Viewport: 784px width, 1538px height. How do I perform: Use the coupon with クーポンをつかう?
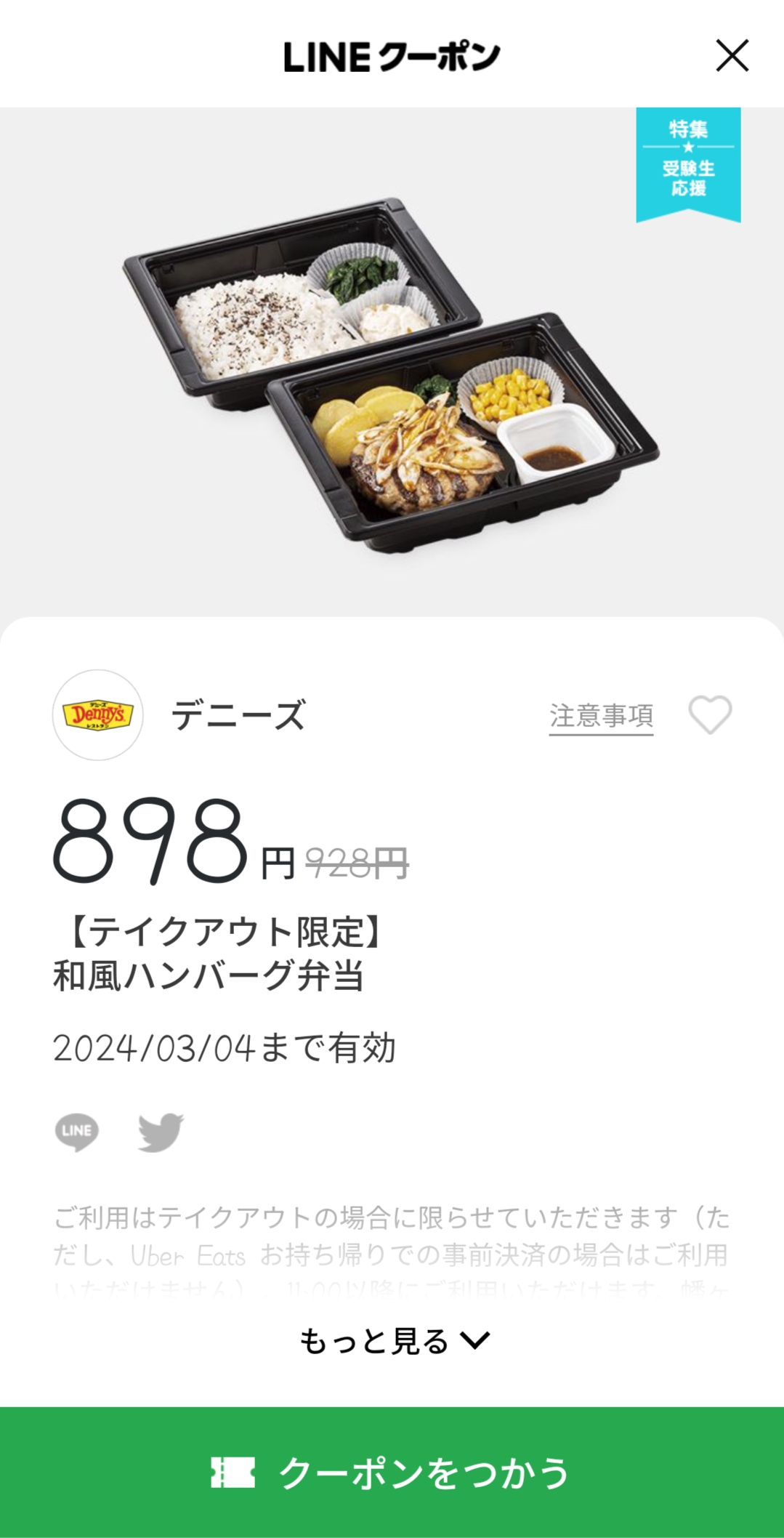tap(392, 1472)
